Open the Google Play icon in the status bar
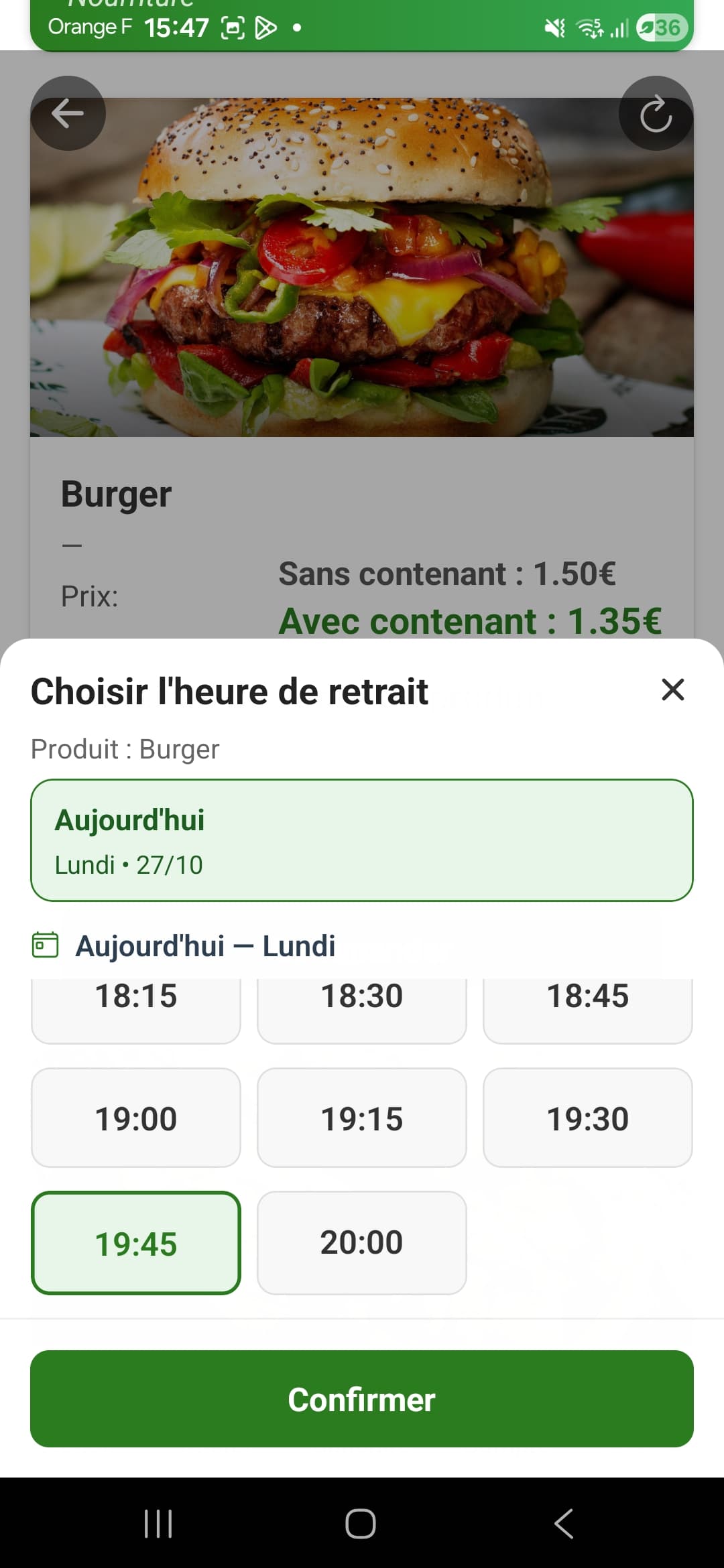The width and height of the screenshot is (724, 1568). tap(266, 28)
